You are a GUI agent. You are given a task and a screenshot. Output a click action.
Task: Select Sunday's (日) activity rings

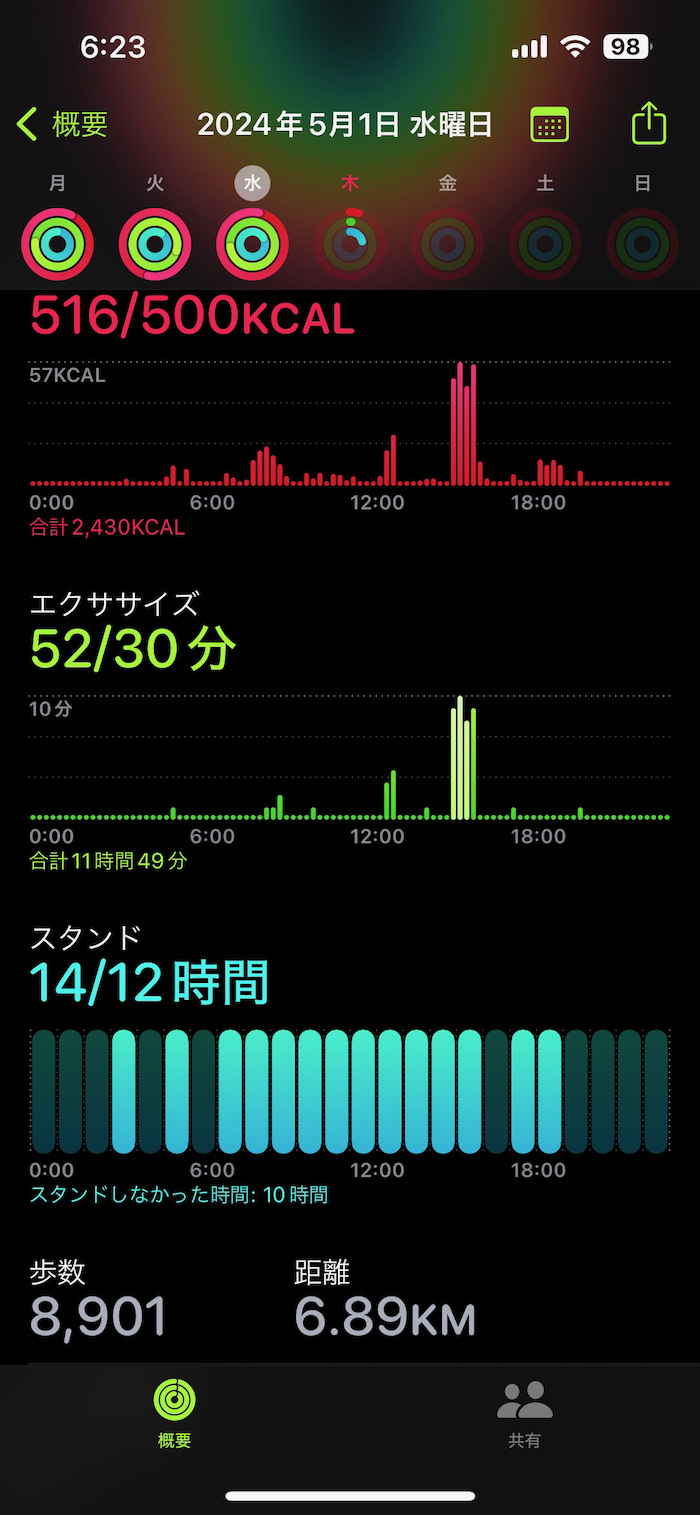642,243
